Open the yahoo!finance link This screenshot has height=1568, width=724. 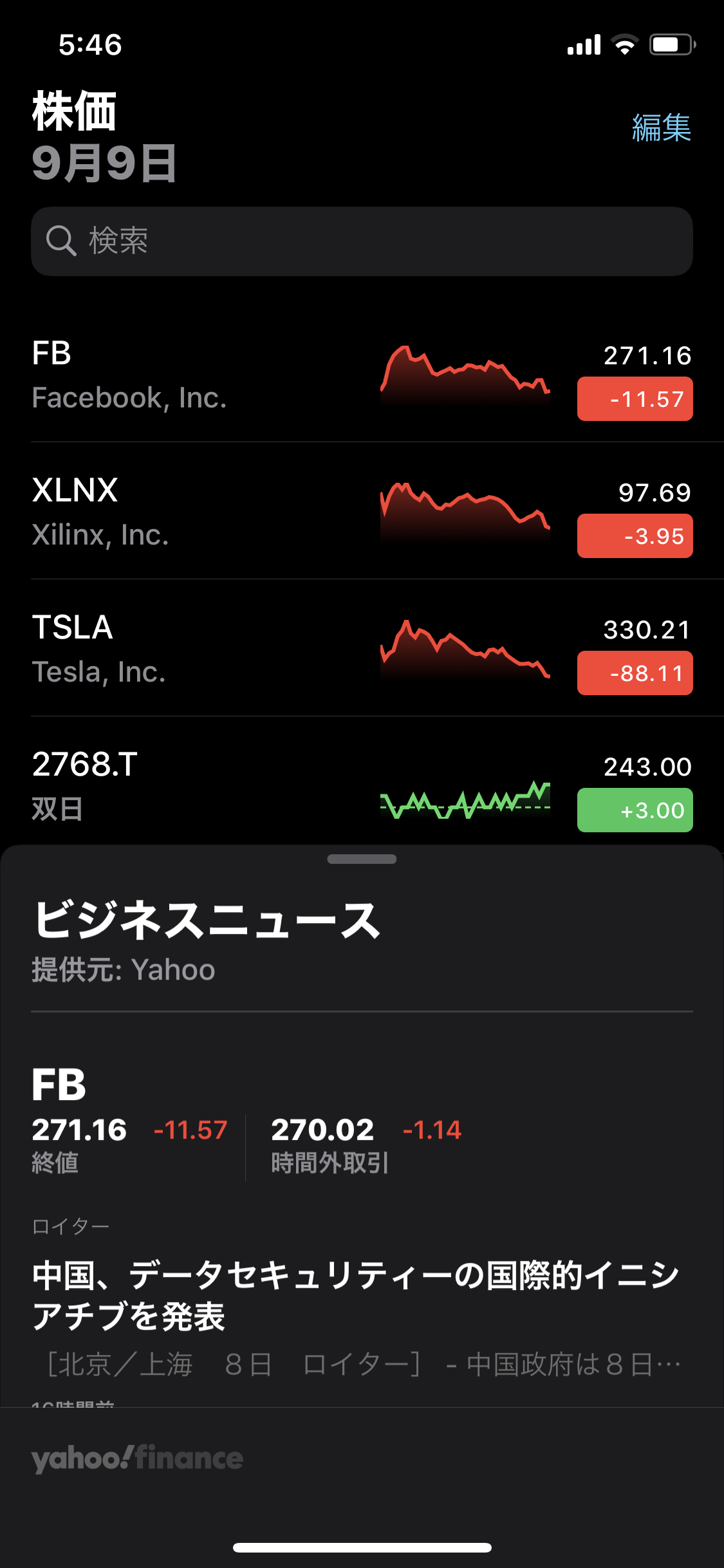click(137, 1459)
